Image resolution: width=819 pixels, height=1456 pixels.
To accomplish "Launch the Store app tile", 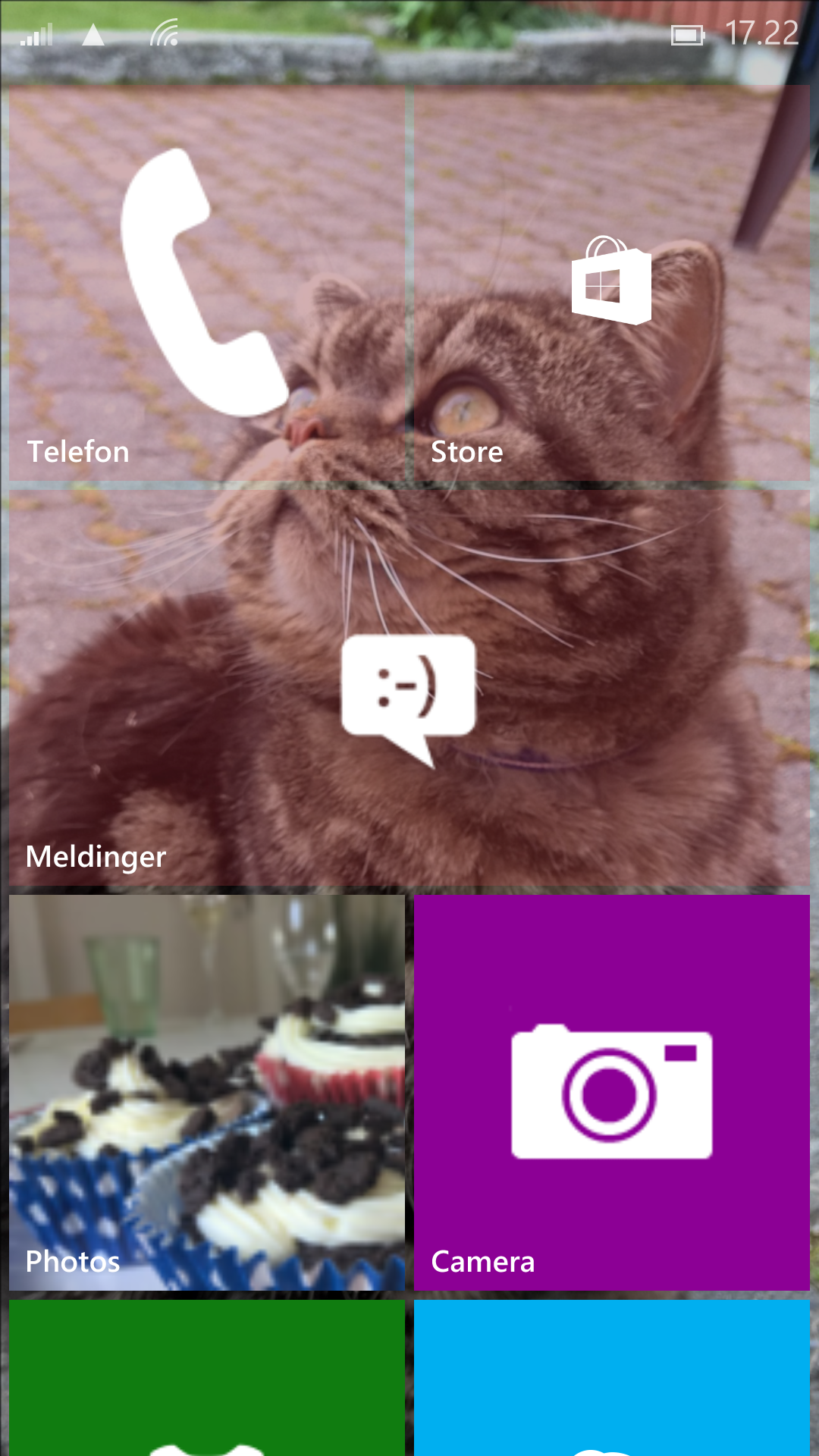I will pyautogui.click(x=612, y=283).
